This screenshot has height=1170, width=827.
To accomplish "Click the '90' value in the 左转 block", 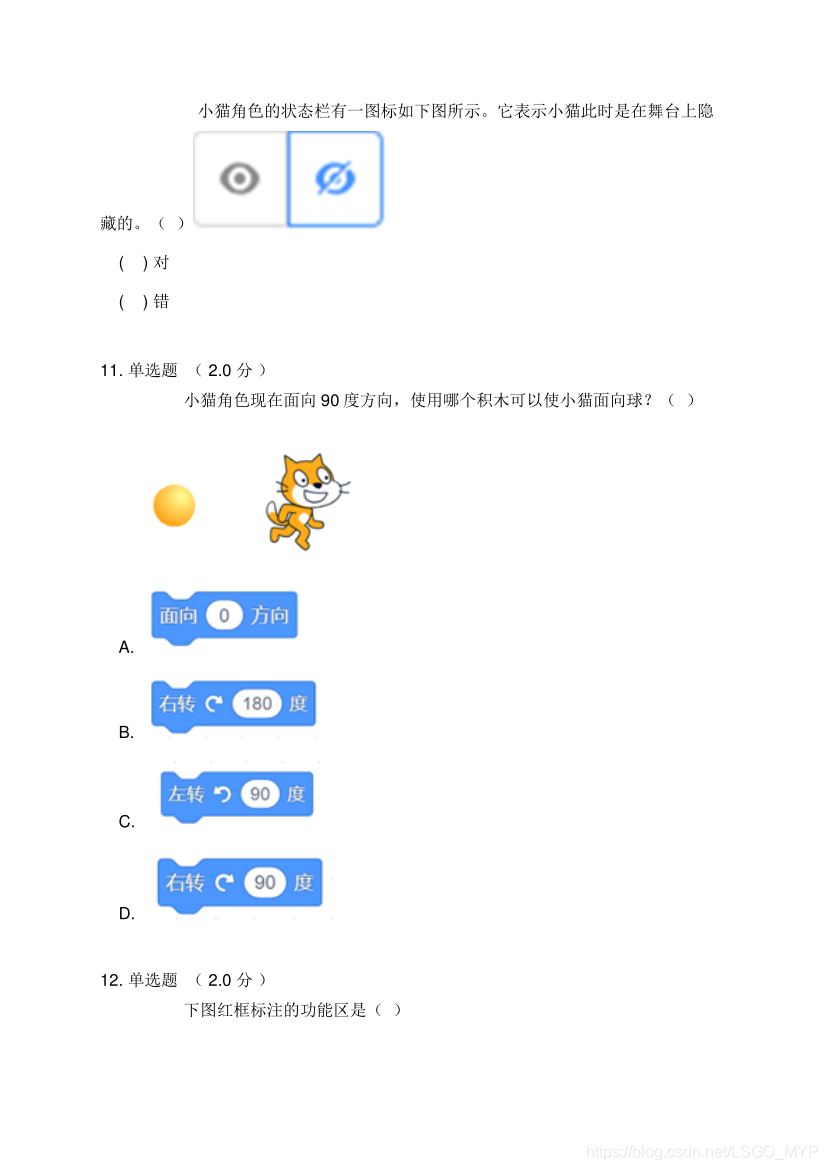I will tap(260, 793).
